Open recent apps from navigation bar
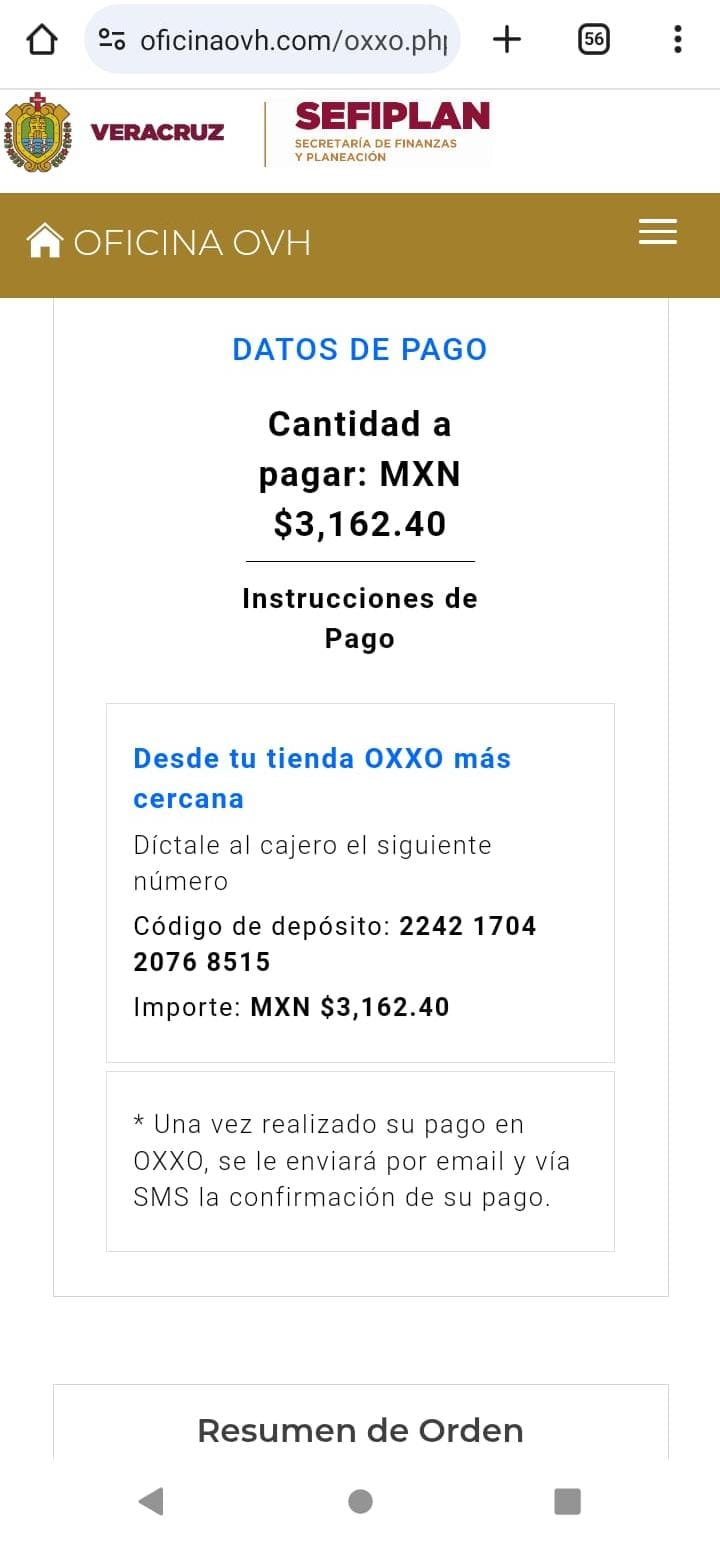This screenshot has height=1543, width=720. pyautogui.click(x=567, y=1500)
